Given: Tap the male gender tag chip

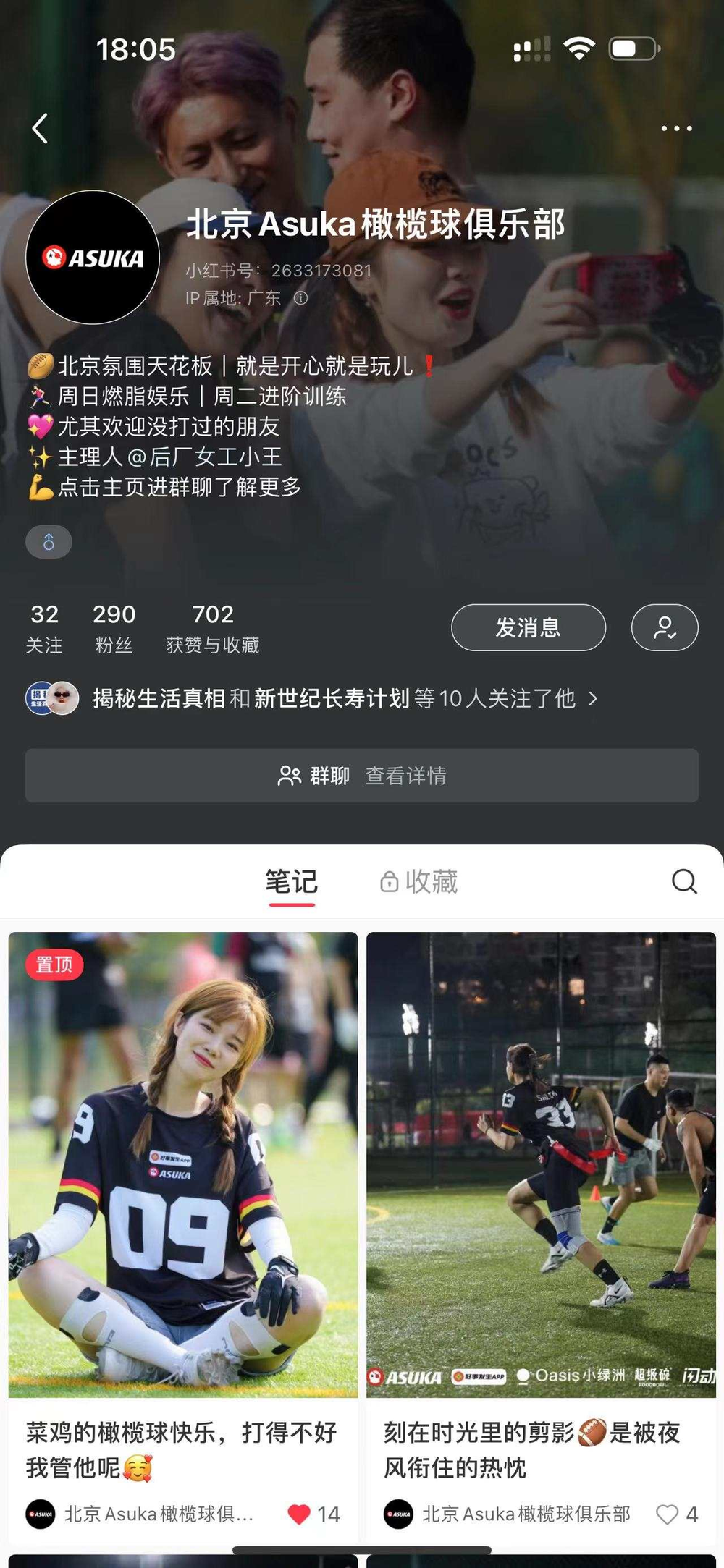Looking at the screenshot, I should click(x=49, y=542).
